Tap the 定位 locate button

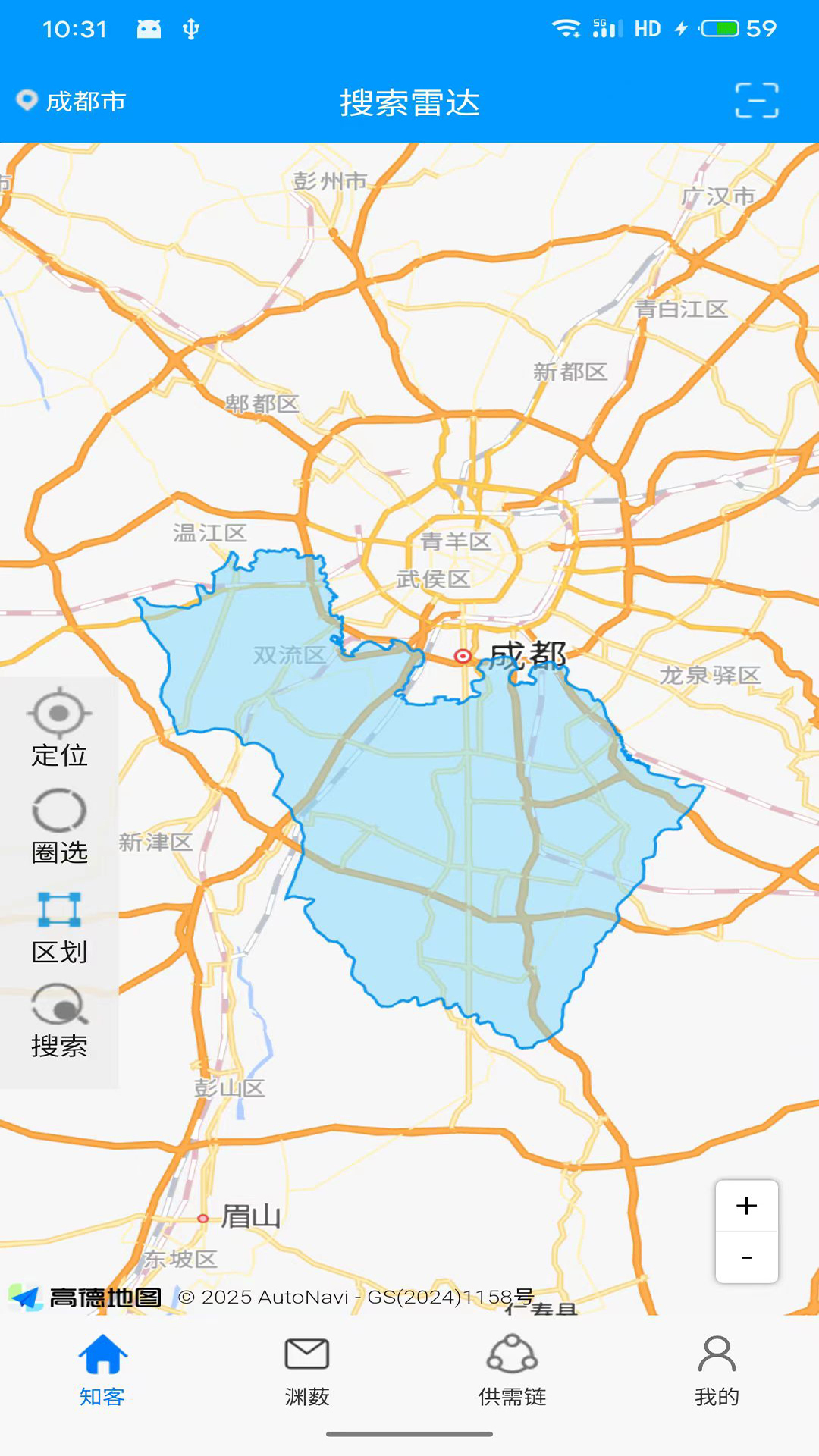click(59, 728)
